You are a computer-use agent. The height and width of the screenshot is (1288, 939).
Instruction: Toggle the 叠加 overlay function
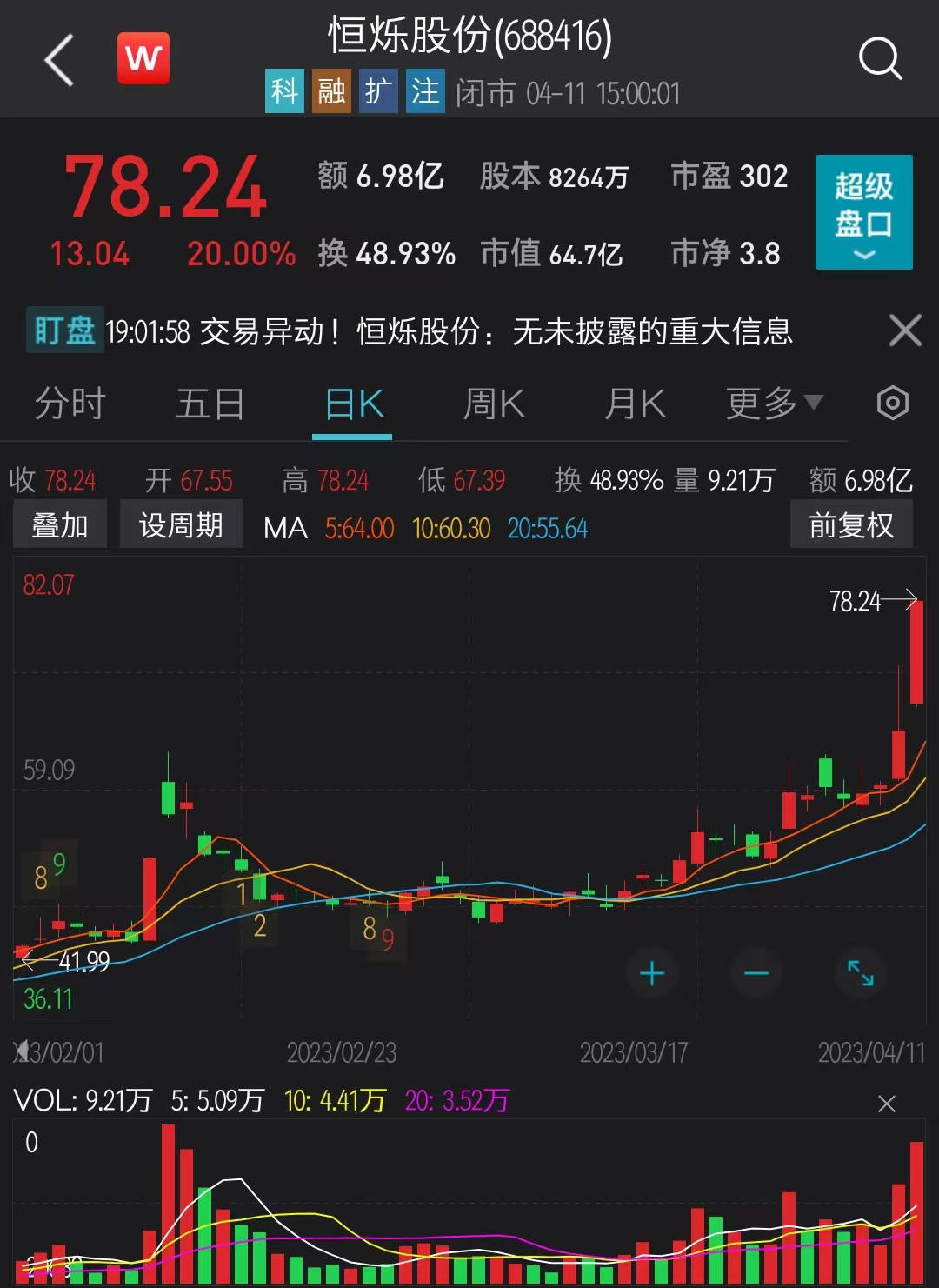[59, 524]
